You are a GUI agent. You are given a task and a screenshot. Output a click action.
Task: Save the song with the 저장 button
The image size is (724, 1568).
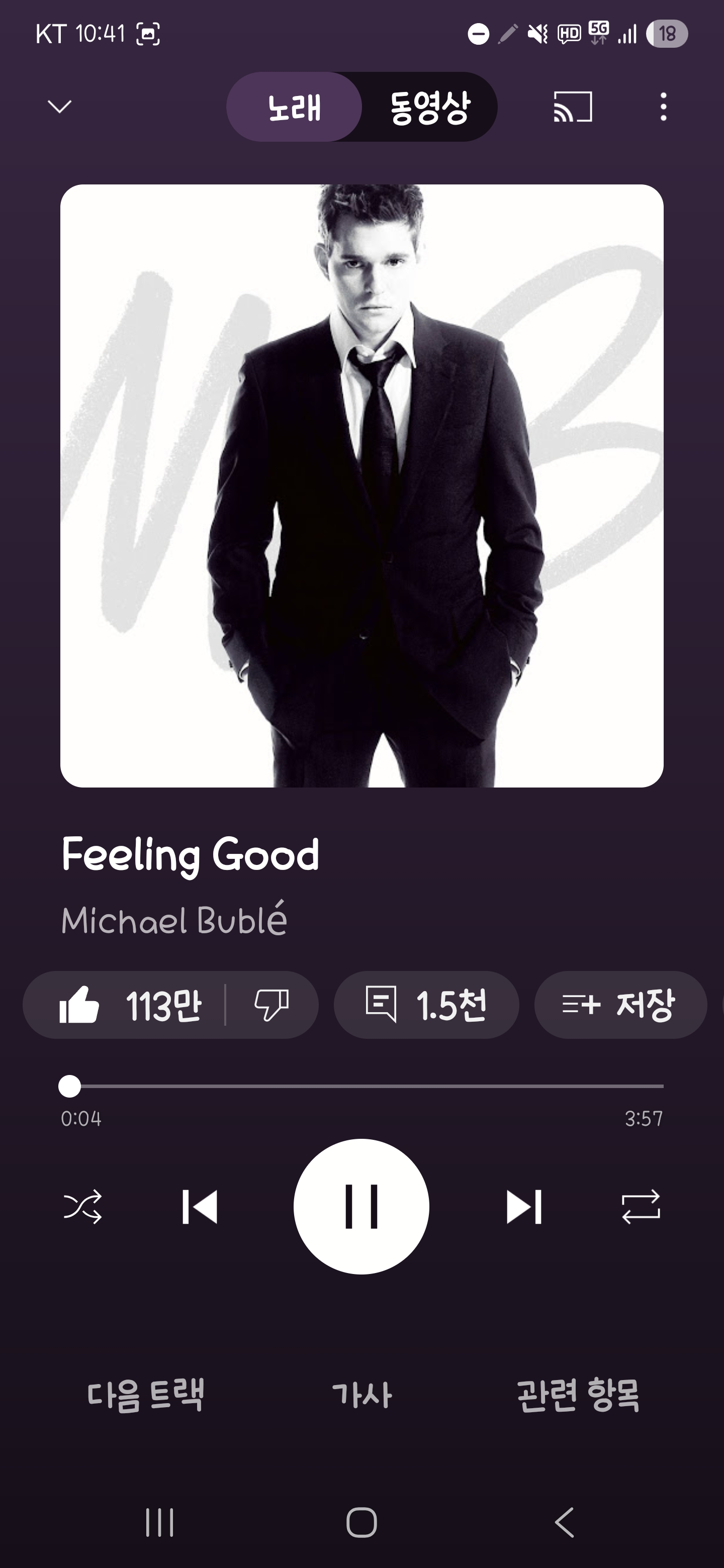[620, 1005]
